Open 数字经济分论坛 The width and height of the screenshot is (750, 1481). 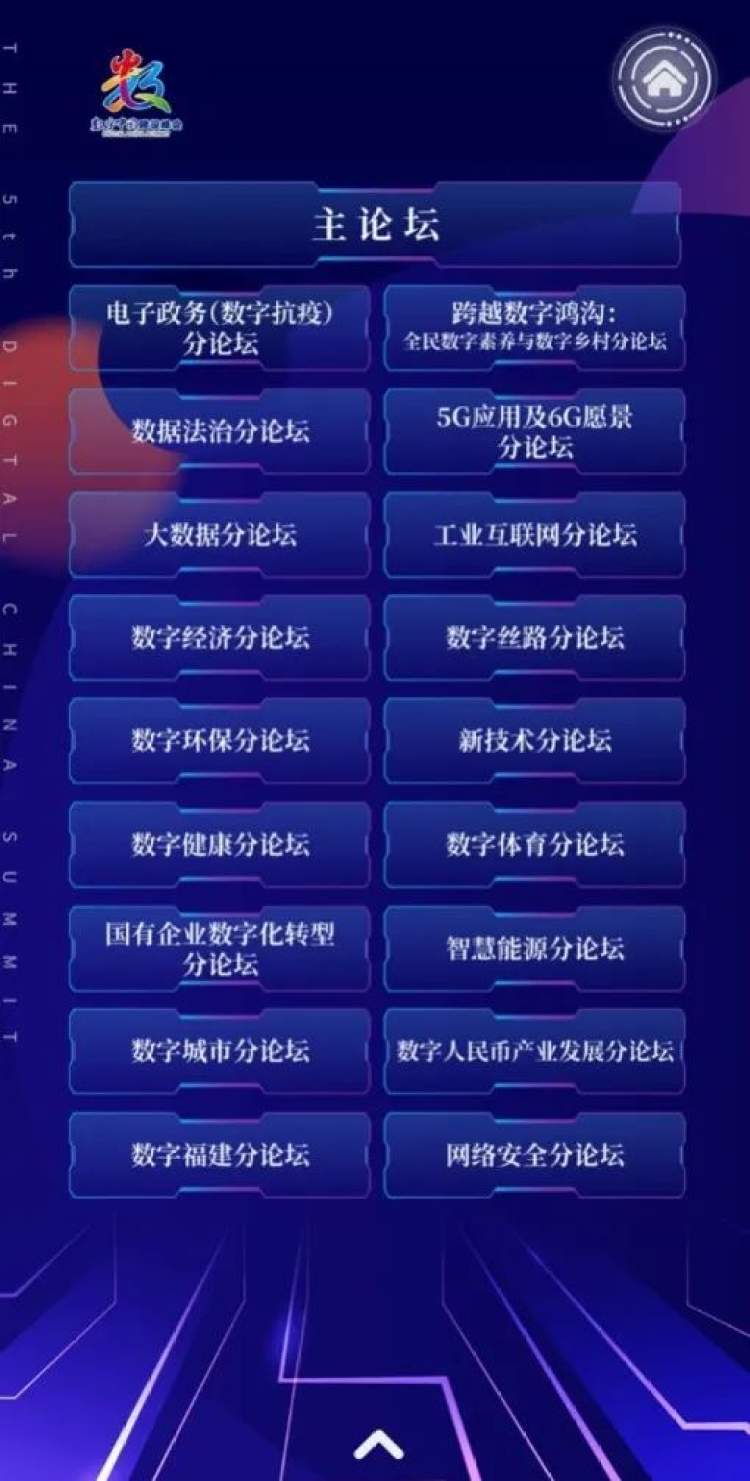(220, 638)
